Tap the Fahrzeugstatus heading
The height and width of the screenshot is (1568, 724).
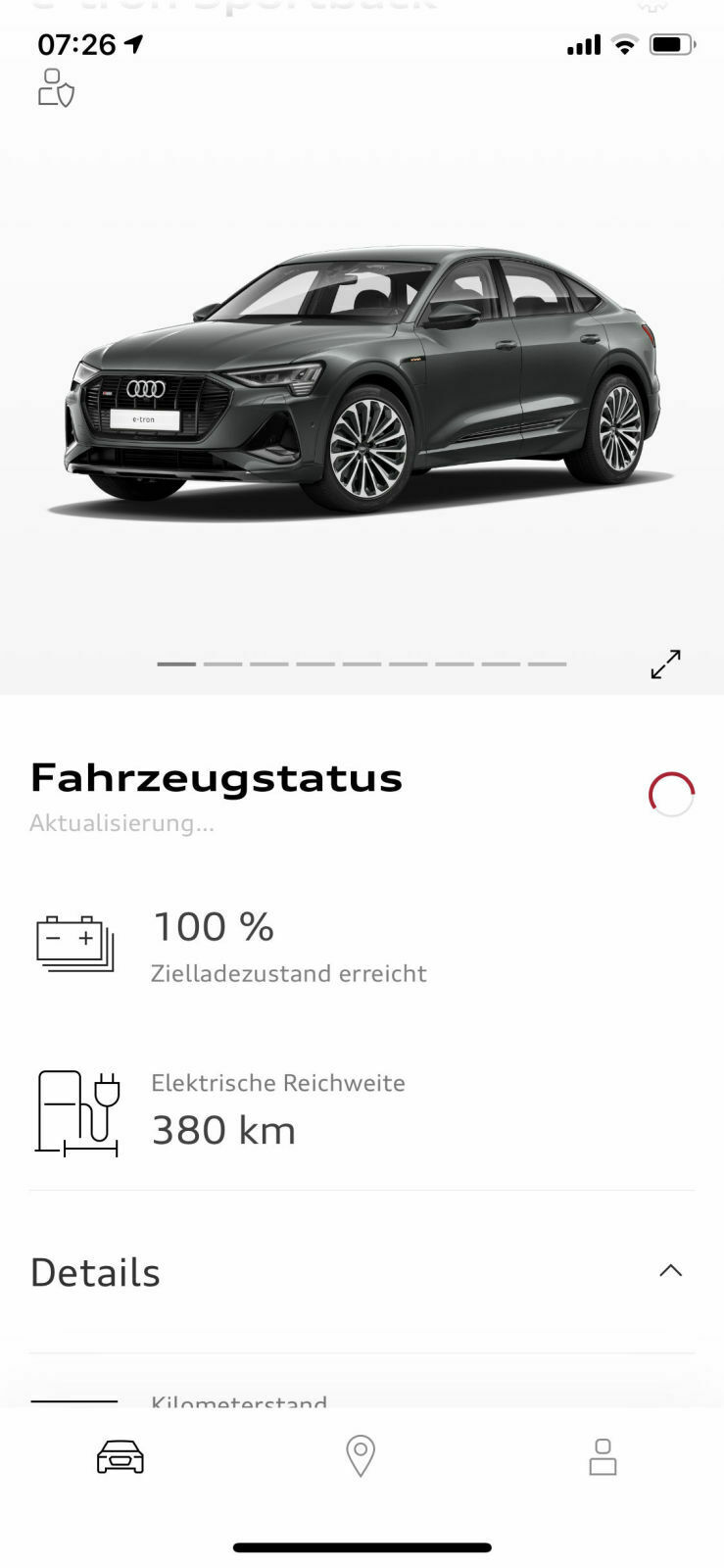coord(216,777)
